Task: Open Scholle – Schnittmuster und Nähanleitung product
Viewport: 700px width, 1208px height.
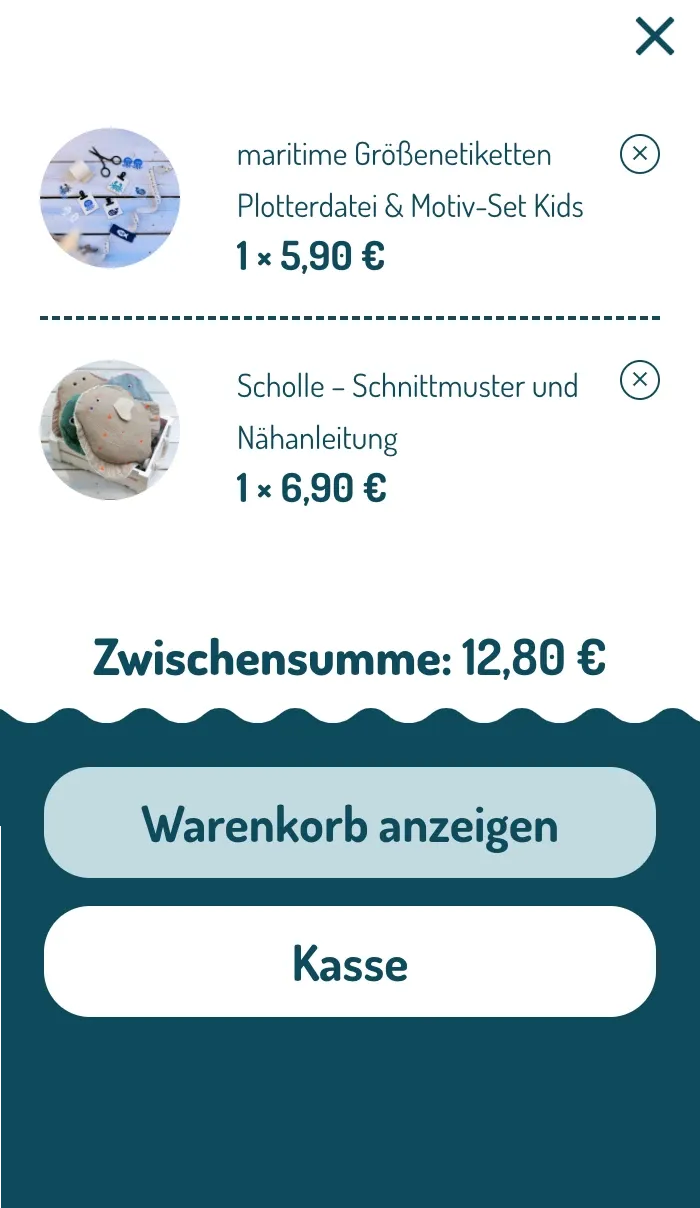Action: tap(407, 411)
